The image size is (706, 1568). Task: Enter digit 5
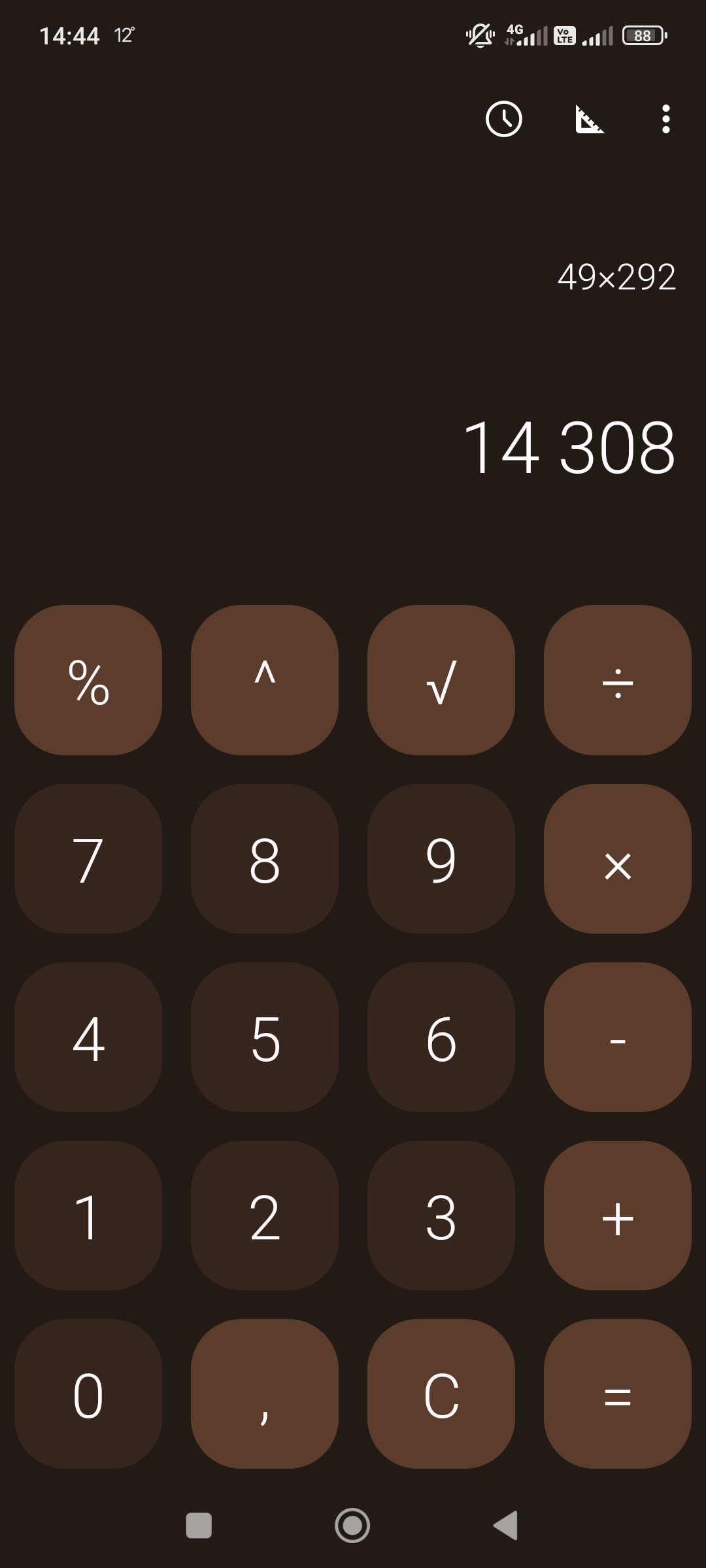tap(265, 1037)
